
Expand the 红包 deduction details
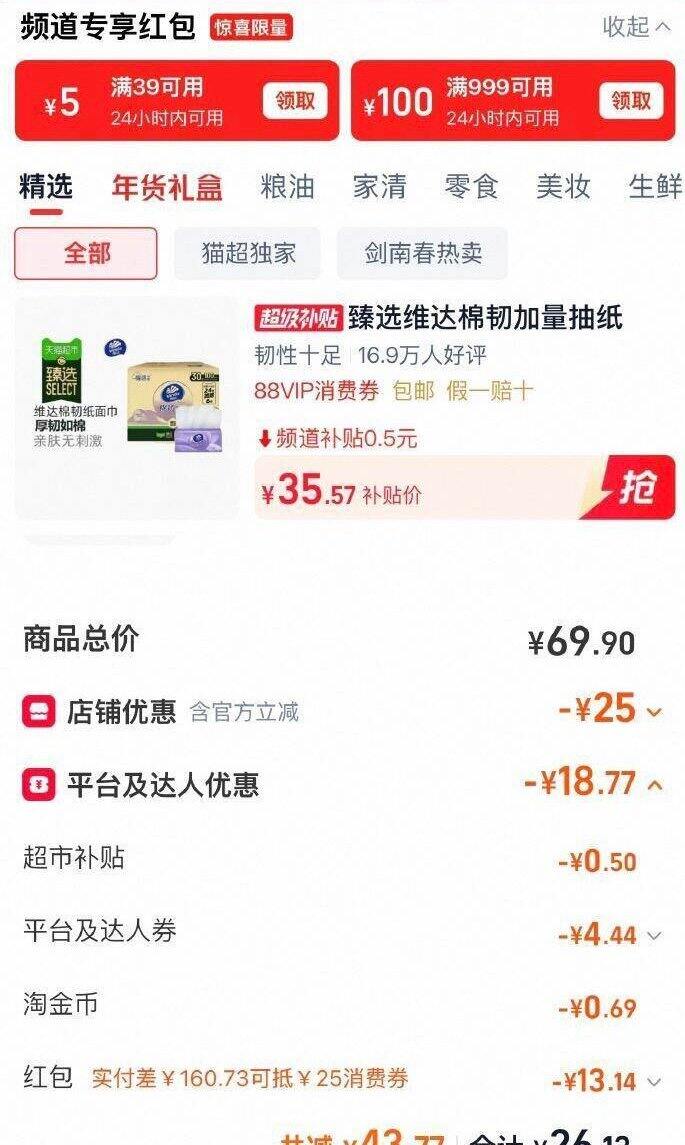(x=653, y=1082)
